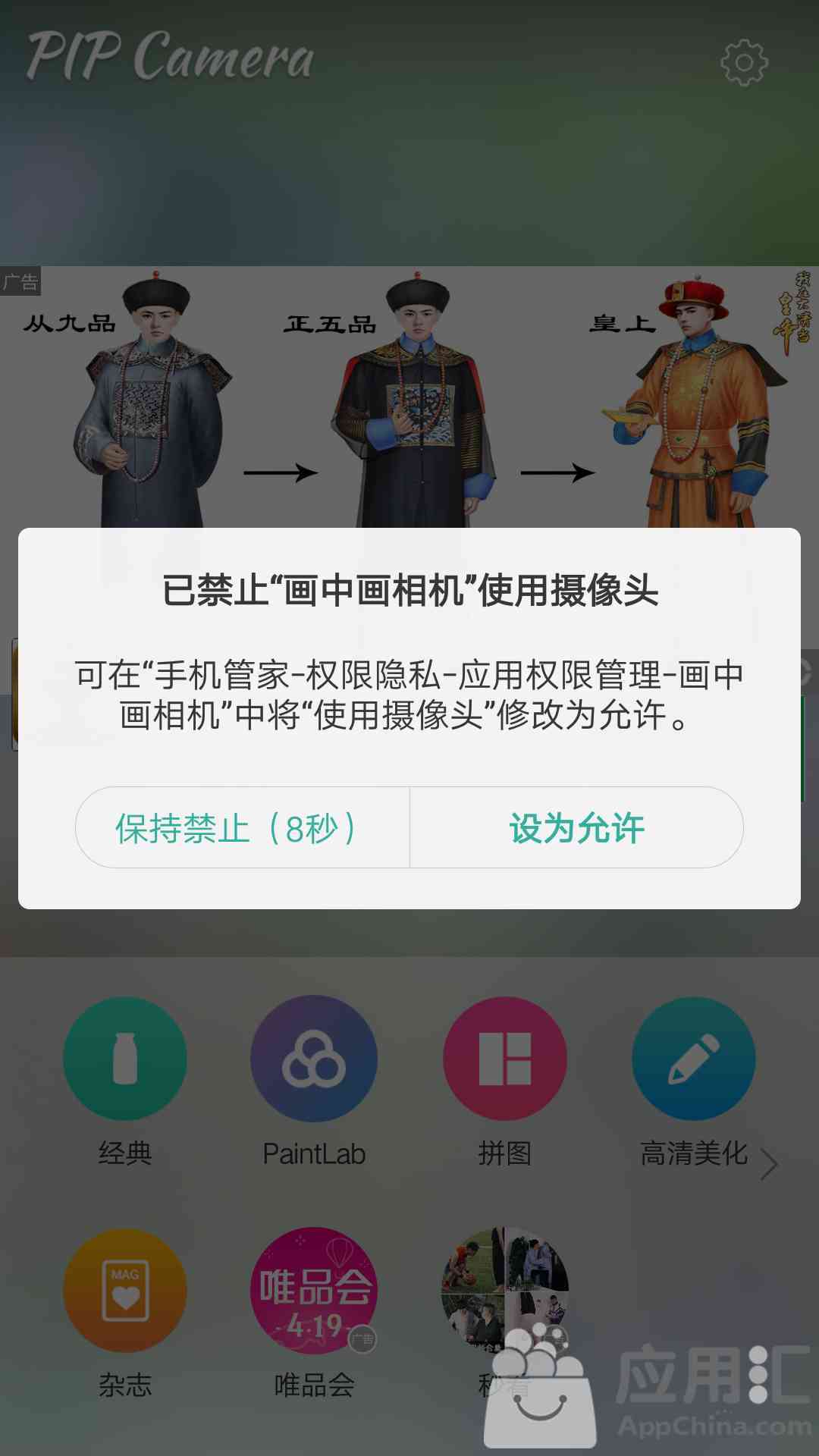Open 高清美化 photo editor
This screenshot has width=819, height=1456.
[694, 1059]
